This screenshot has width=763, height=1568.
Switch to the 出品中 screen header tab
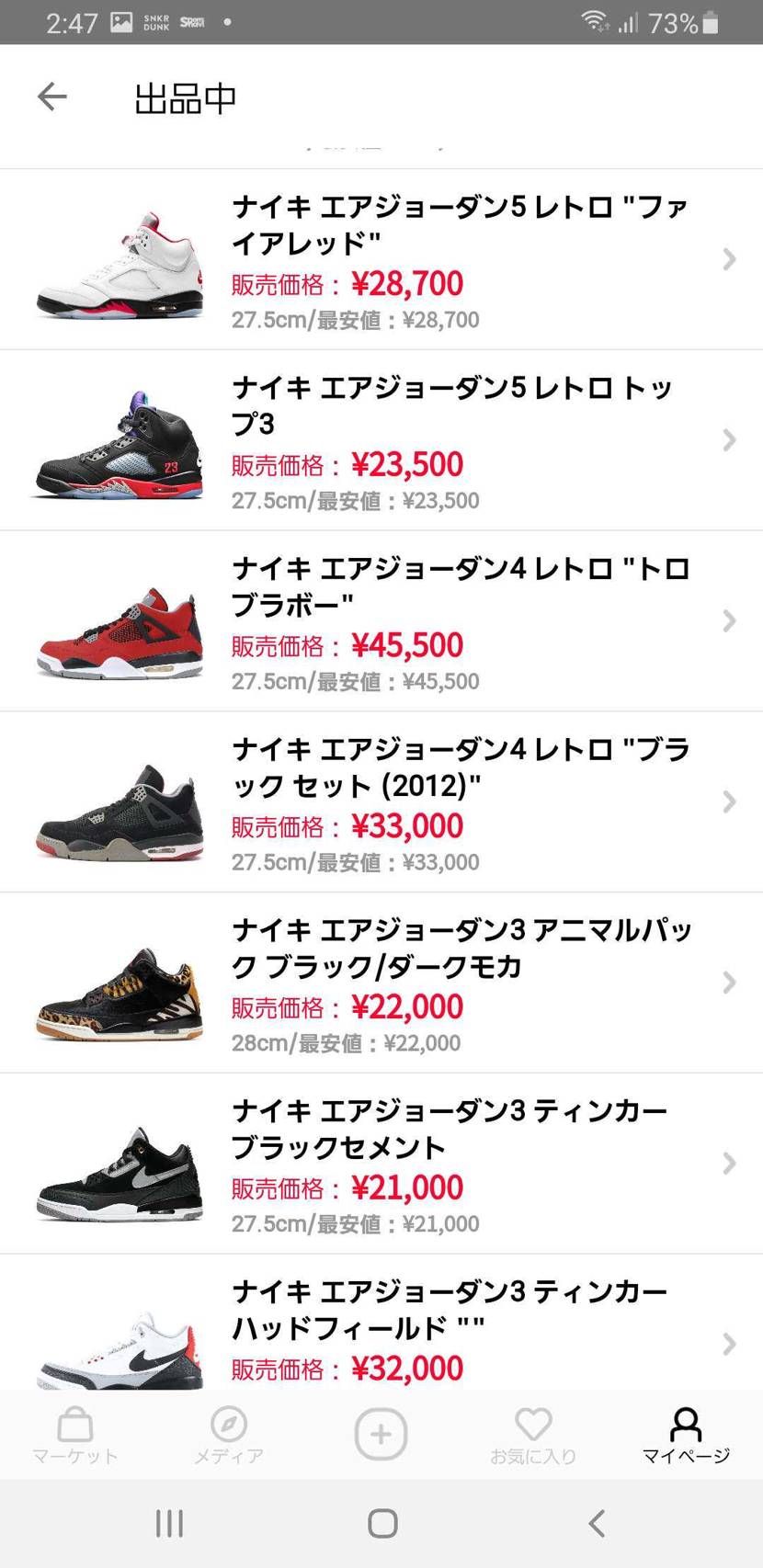tap(185, 97)
